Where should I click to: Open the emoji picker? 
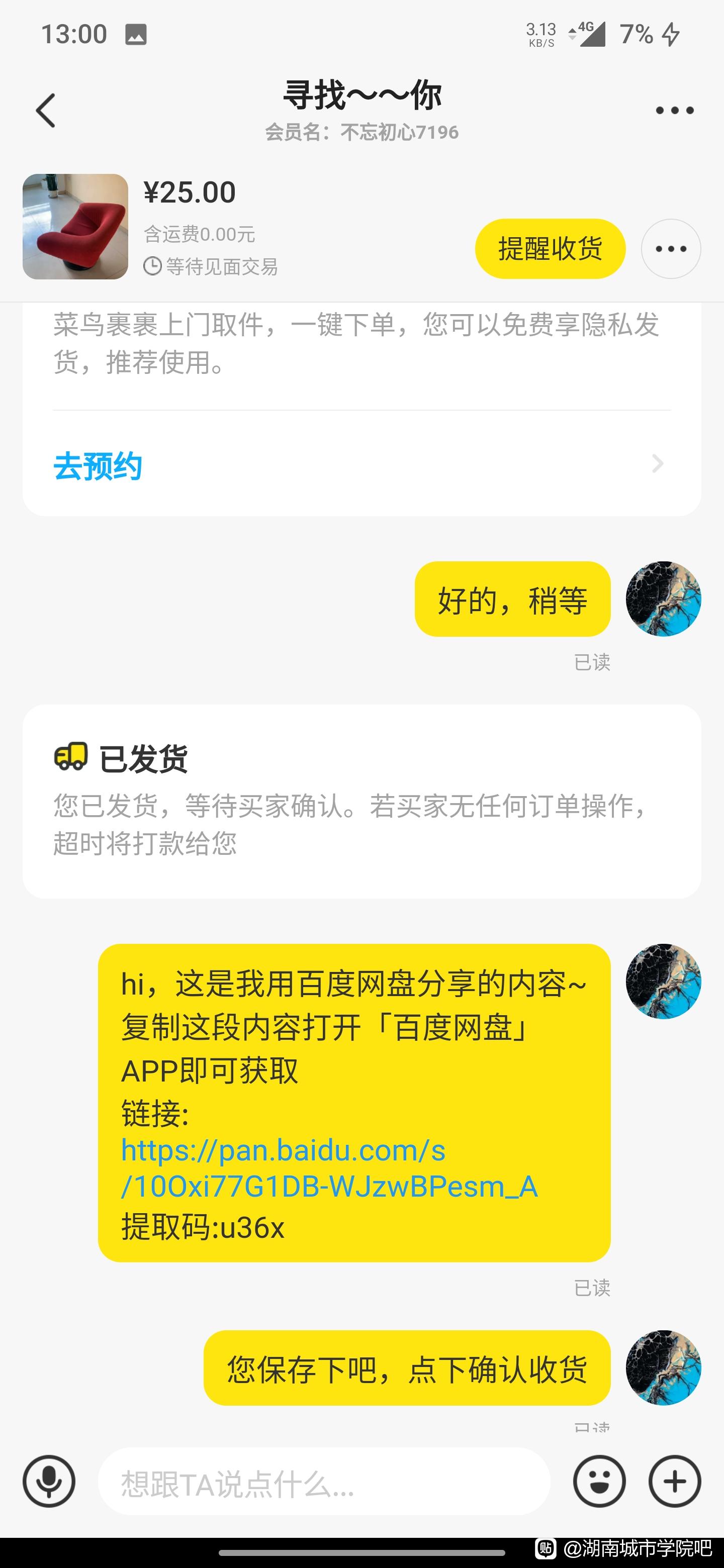(x=599, y=1481)
